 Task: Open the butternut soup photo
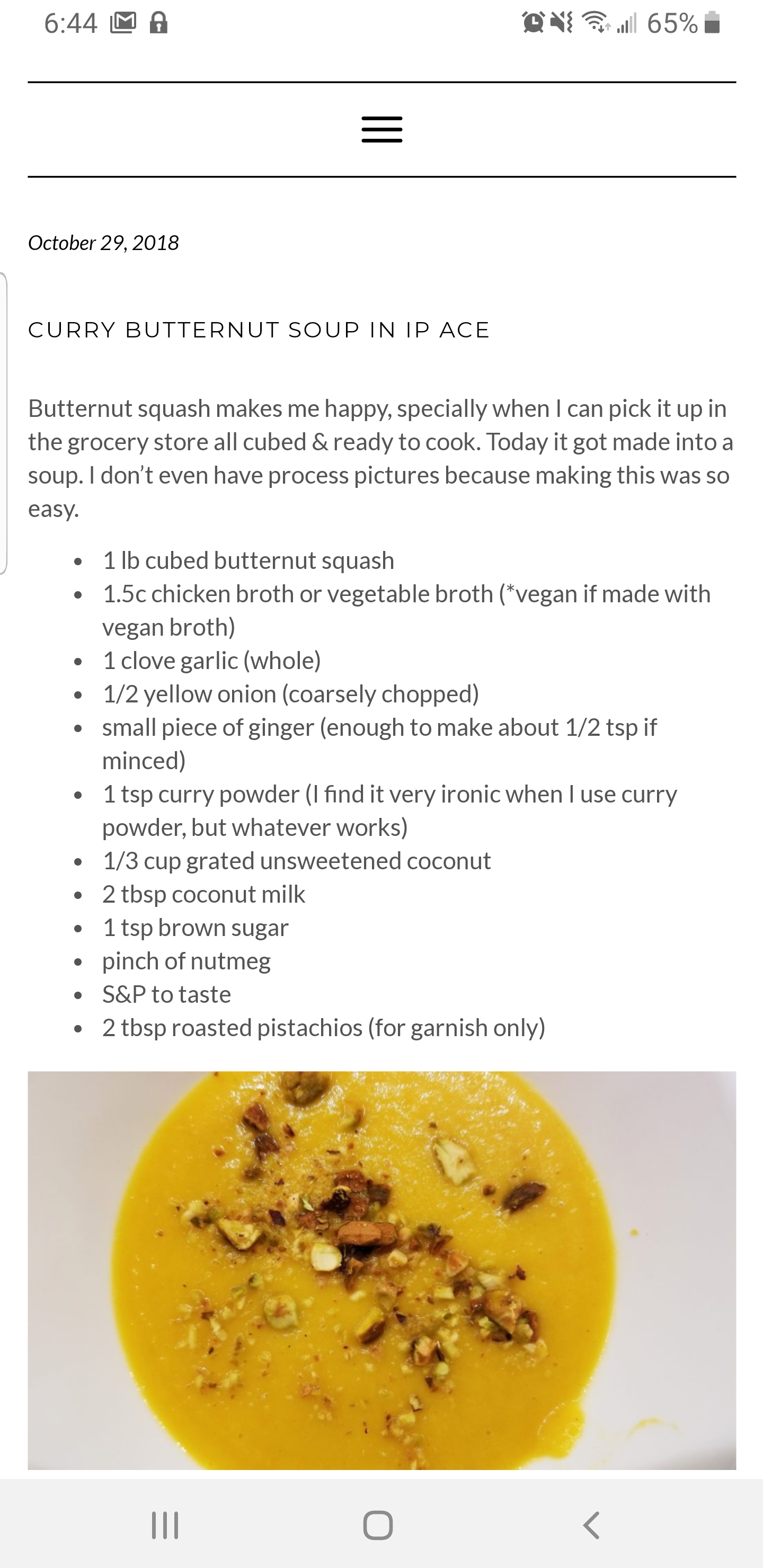[x=382, y=1270]
